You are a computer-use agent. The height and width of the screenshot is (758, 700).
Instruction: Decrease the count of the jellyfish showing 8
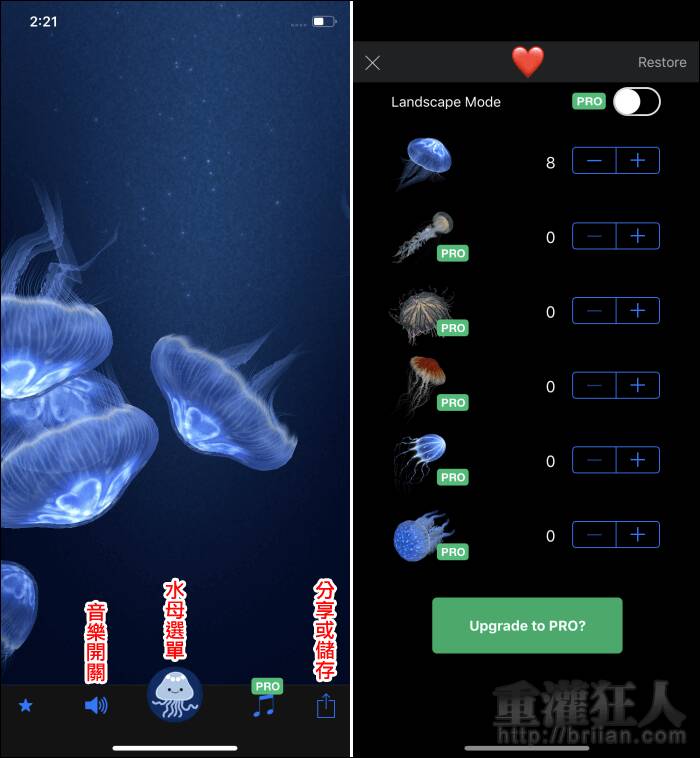pos(594,161)
